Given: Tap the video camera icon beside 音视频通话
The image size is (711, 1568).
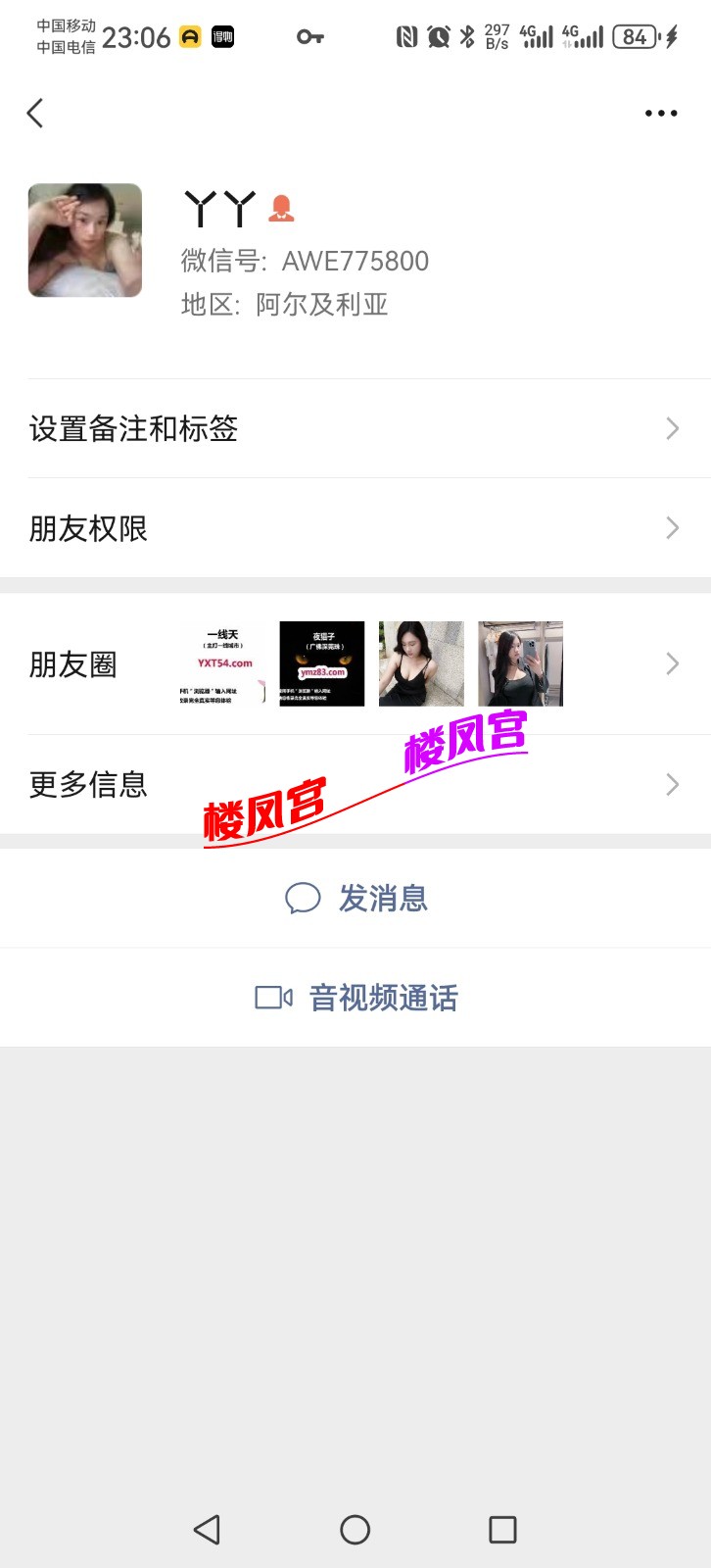Looking at the screenshot, I should pyautogui.click(x=273, y=997).
